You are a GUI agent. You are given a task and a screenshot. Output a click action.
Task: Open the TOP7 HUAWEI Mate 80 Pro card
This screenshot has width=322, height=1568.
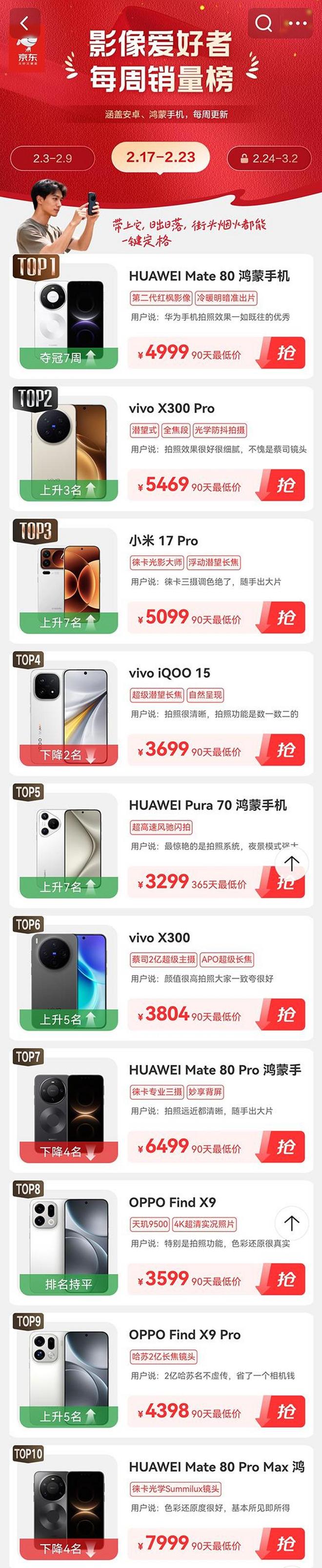point(215,1070)
